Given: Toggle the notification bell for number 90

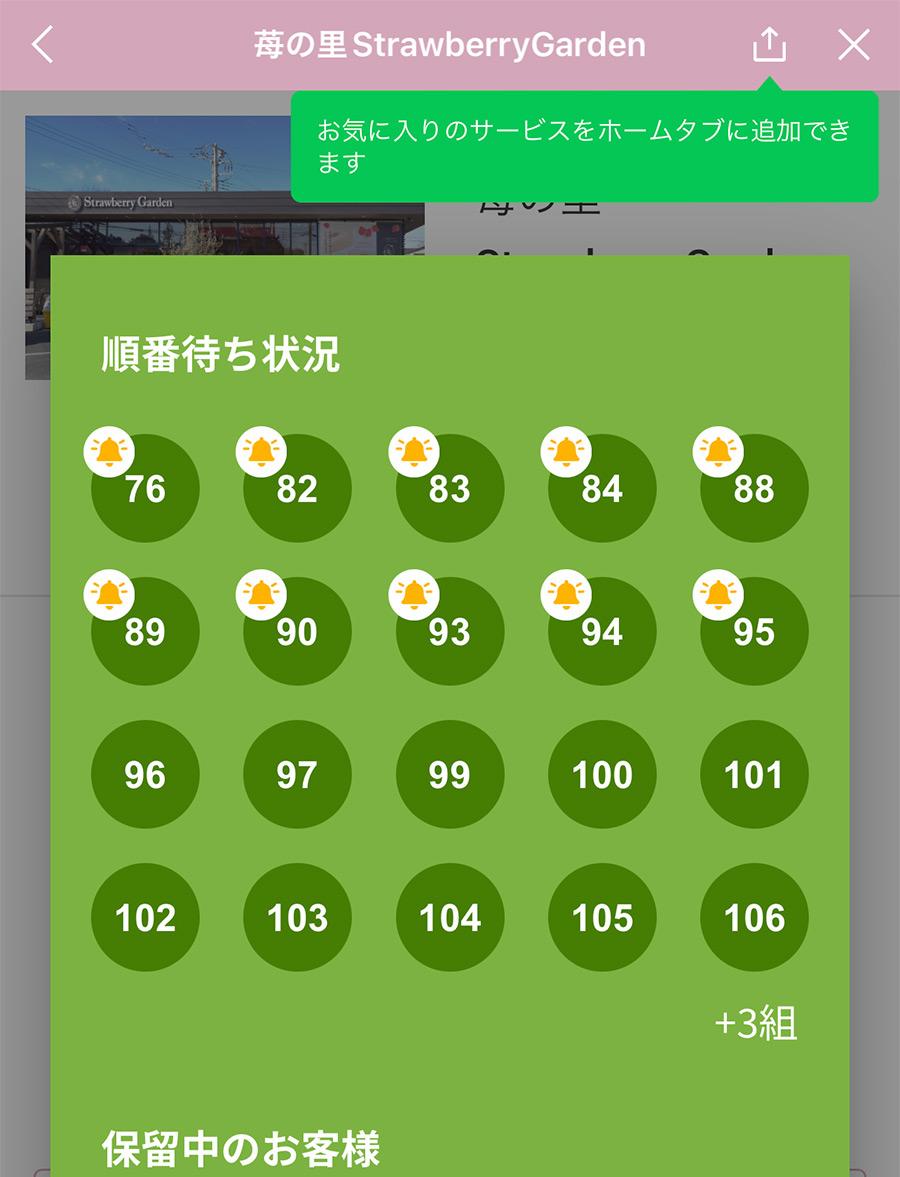Looking at the screenshot, I should pyautogui.click(x=261, y=593).
